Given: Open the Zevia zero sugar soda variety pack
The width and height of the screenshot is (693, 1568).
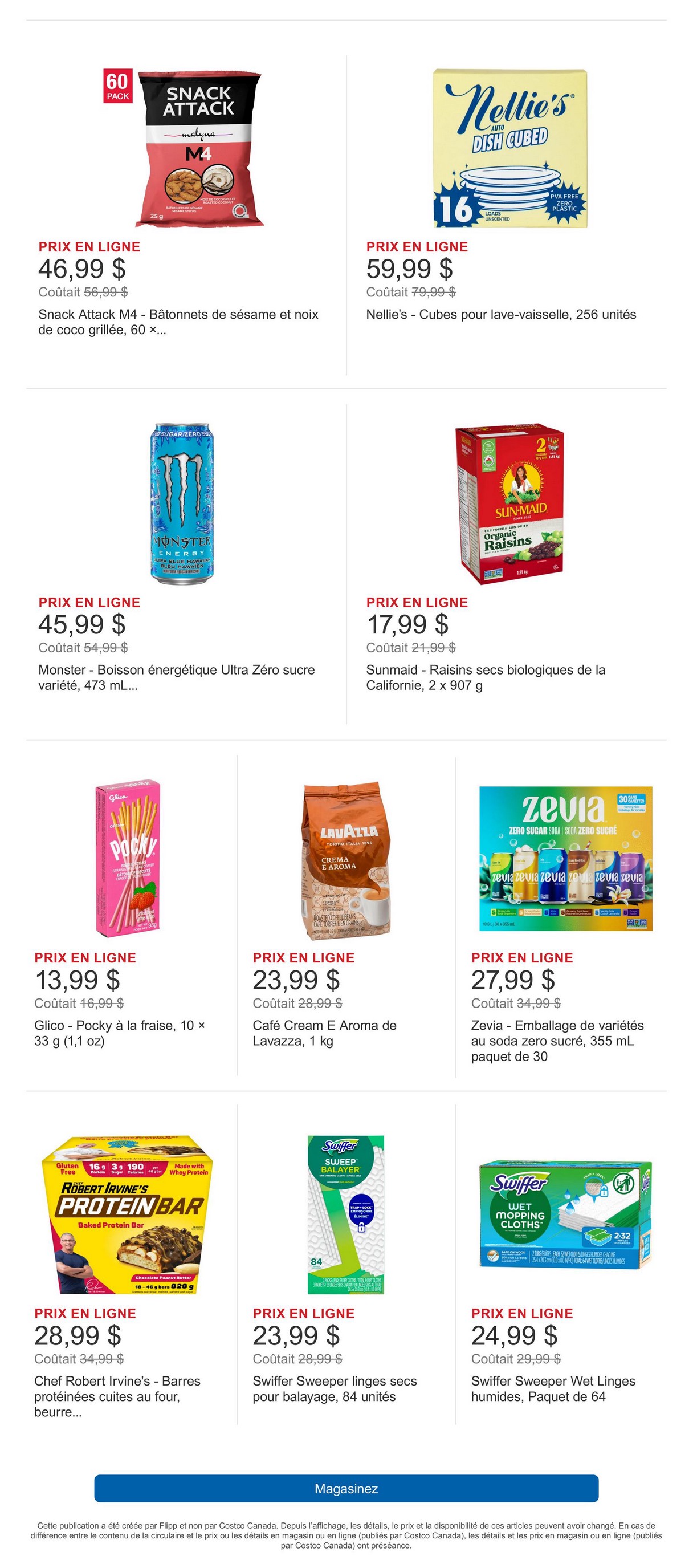Looking at the screenshot, I should (557, 1041).
